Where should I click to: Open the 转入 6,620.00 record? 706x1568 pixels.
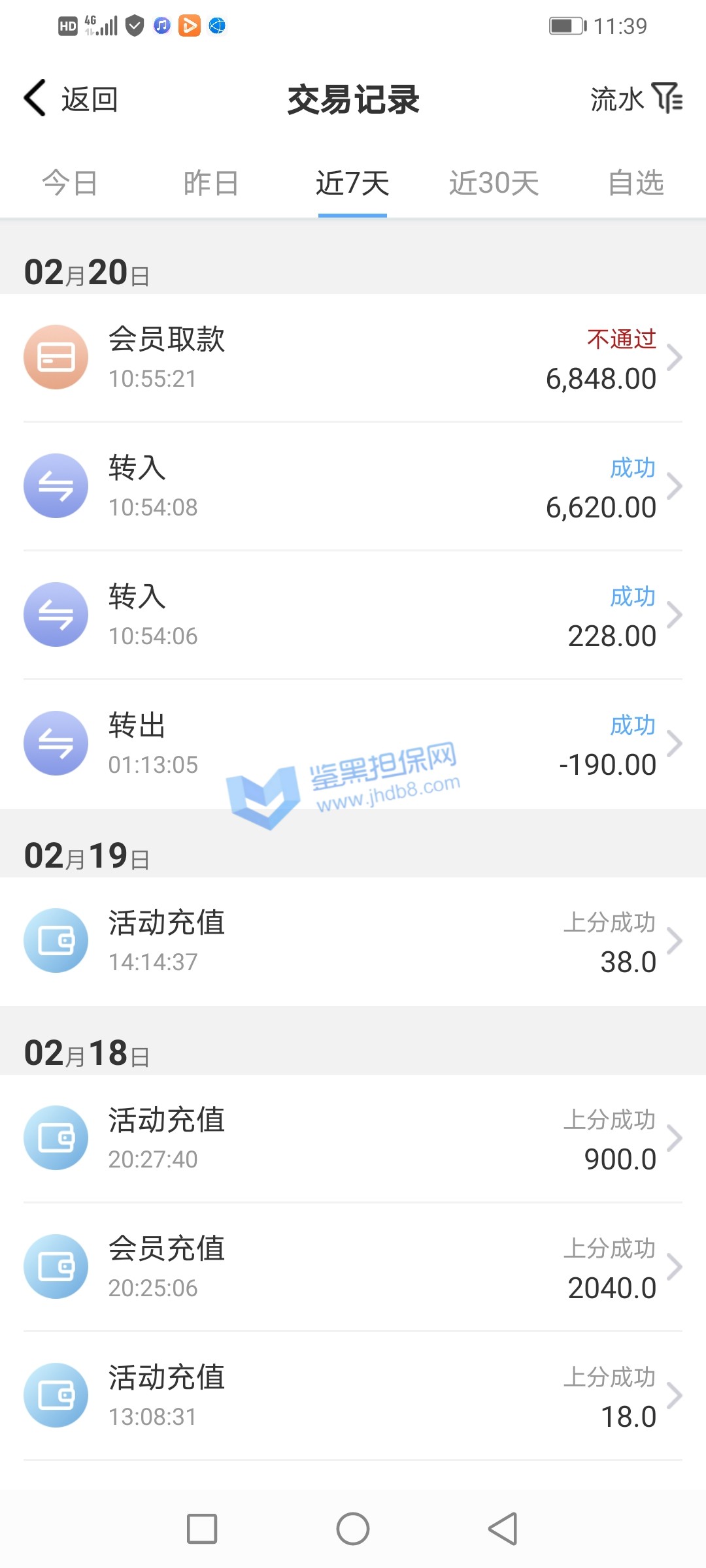tap(353, 487)
